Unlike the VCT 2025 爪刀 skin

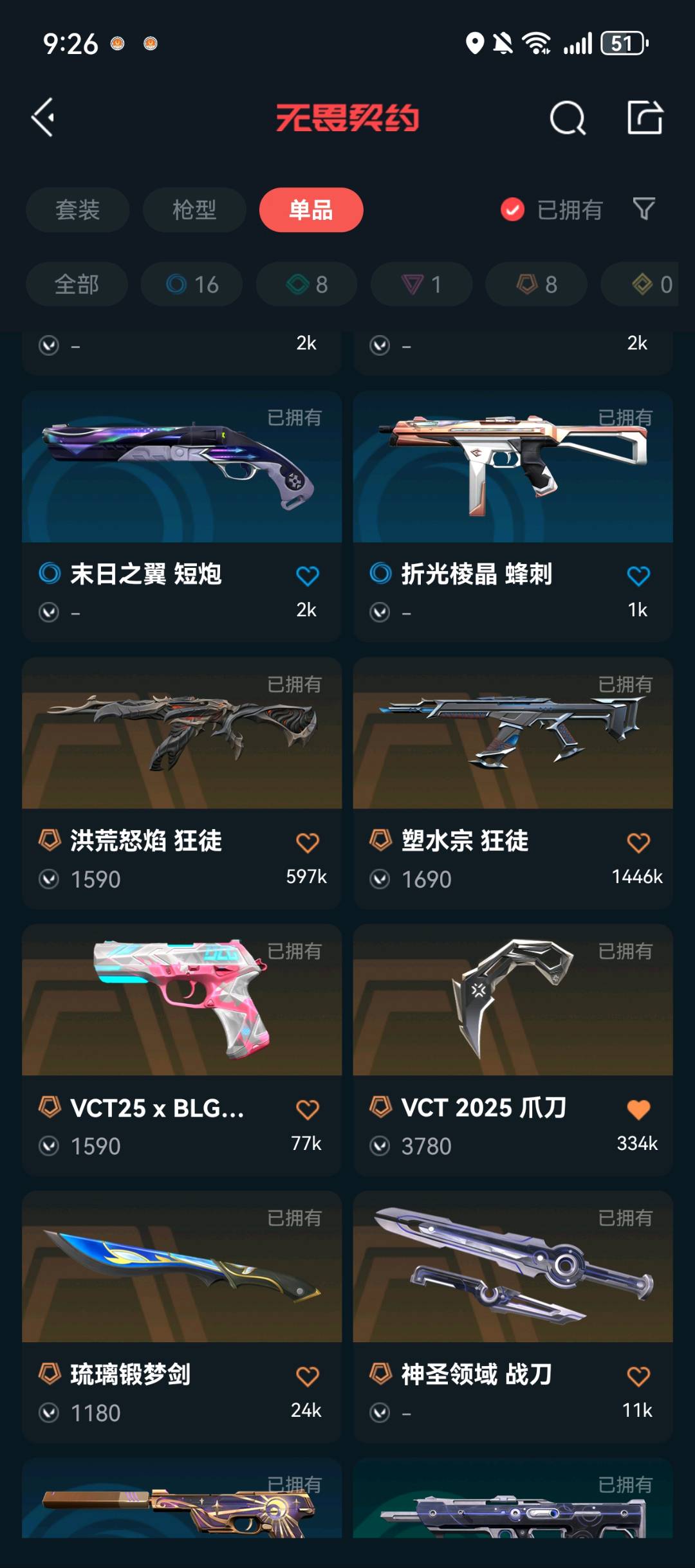(x=638, y=1109)
